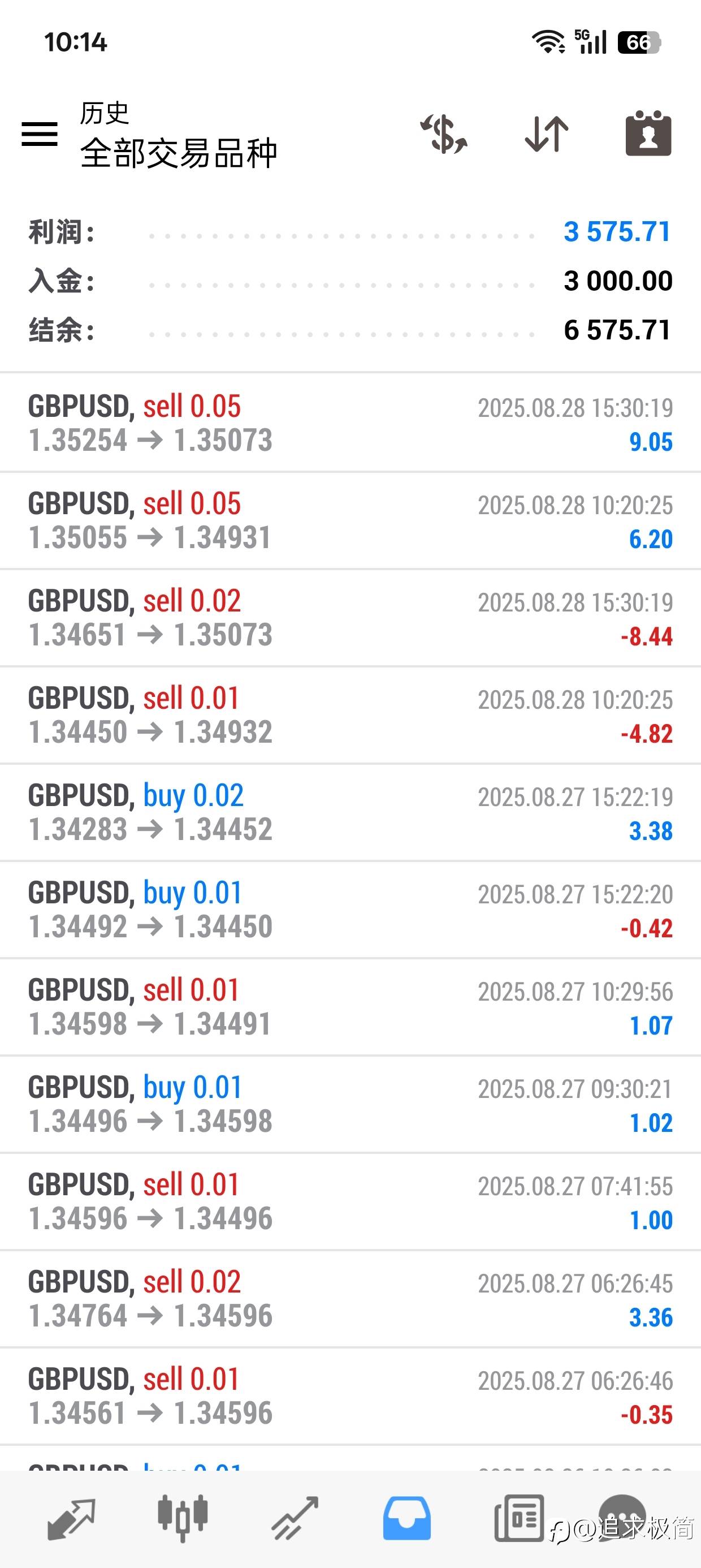Viewport: 701px width, 1568px height.
Task: Open GBPUSD sell 0.01 trade with profit 1.07
Action: [x=350, y=1007]
